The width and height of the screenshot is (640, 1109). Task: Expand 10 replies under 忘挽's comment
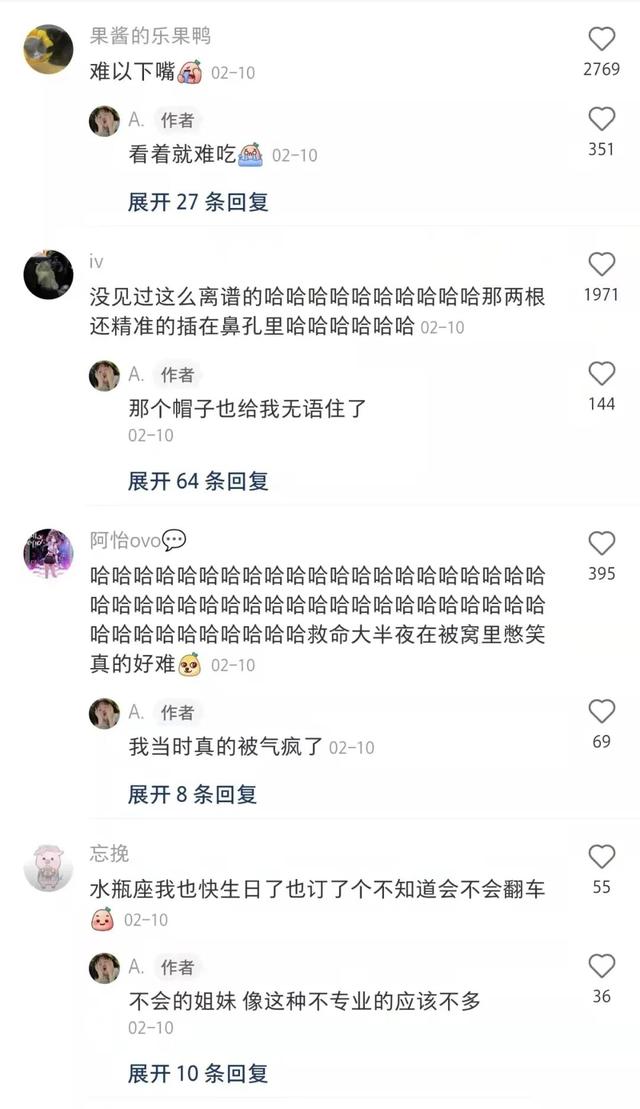[198, 1074]
